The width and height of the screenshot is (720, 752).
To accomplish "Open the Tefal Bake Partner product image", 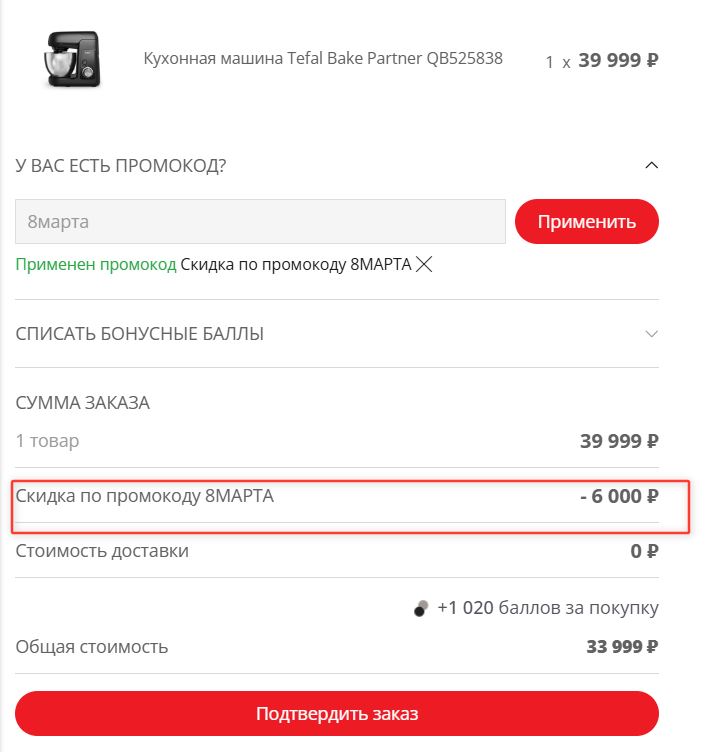I will (72, 60).
